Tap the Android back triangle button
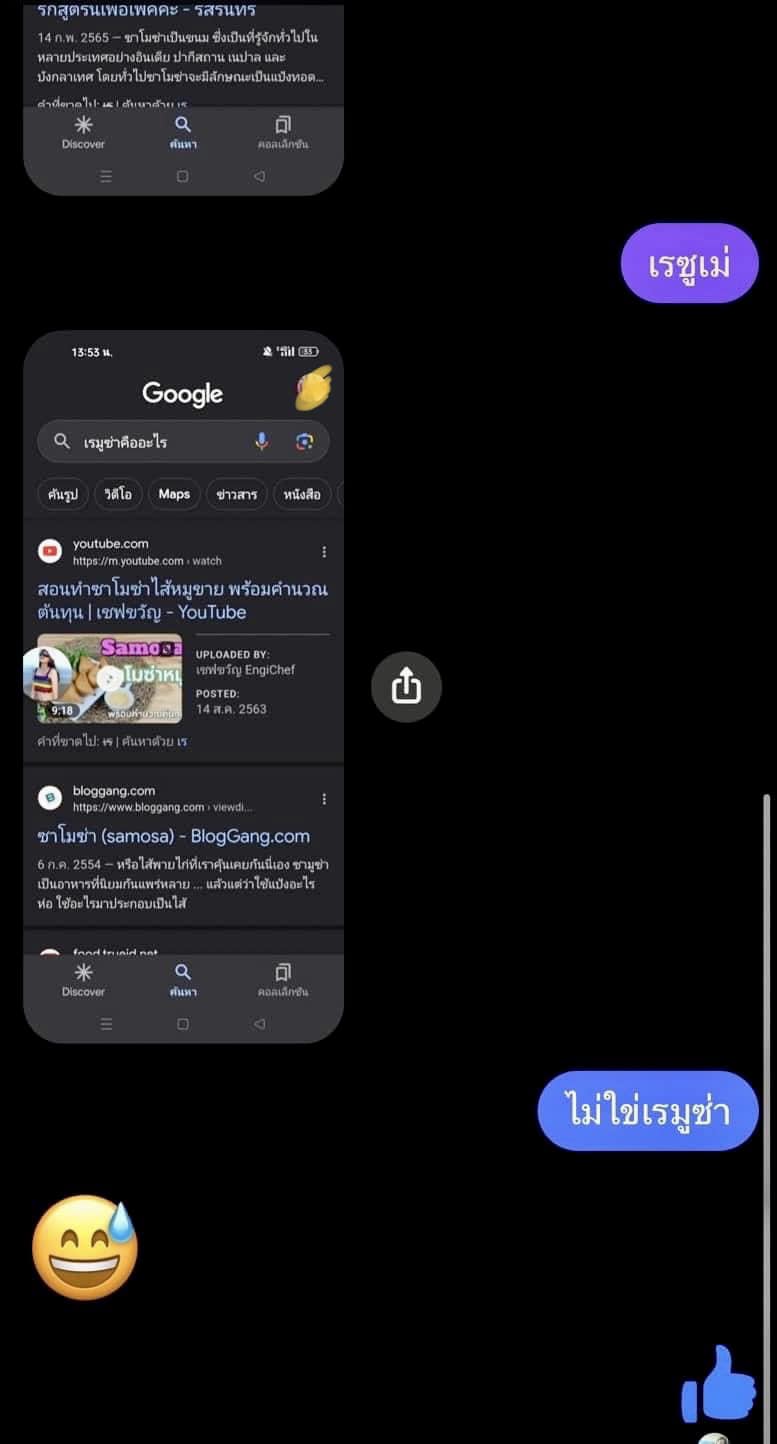The height and width of the screenshot is (1444, 777). coord(259,1023)
